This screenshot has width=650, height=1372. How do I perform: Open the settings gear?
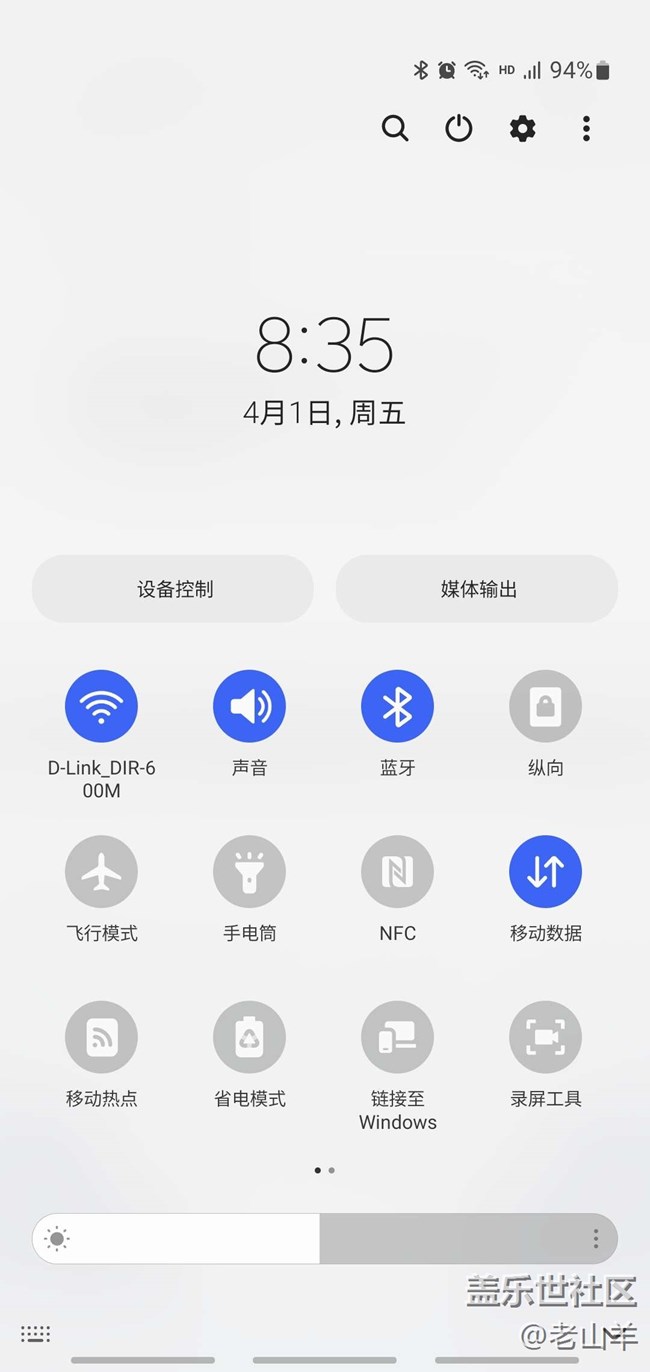coord(522,128)
